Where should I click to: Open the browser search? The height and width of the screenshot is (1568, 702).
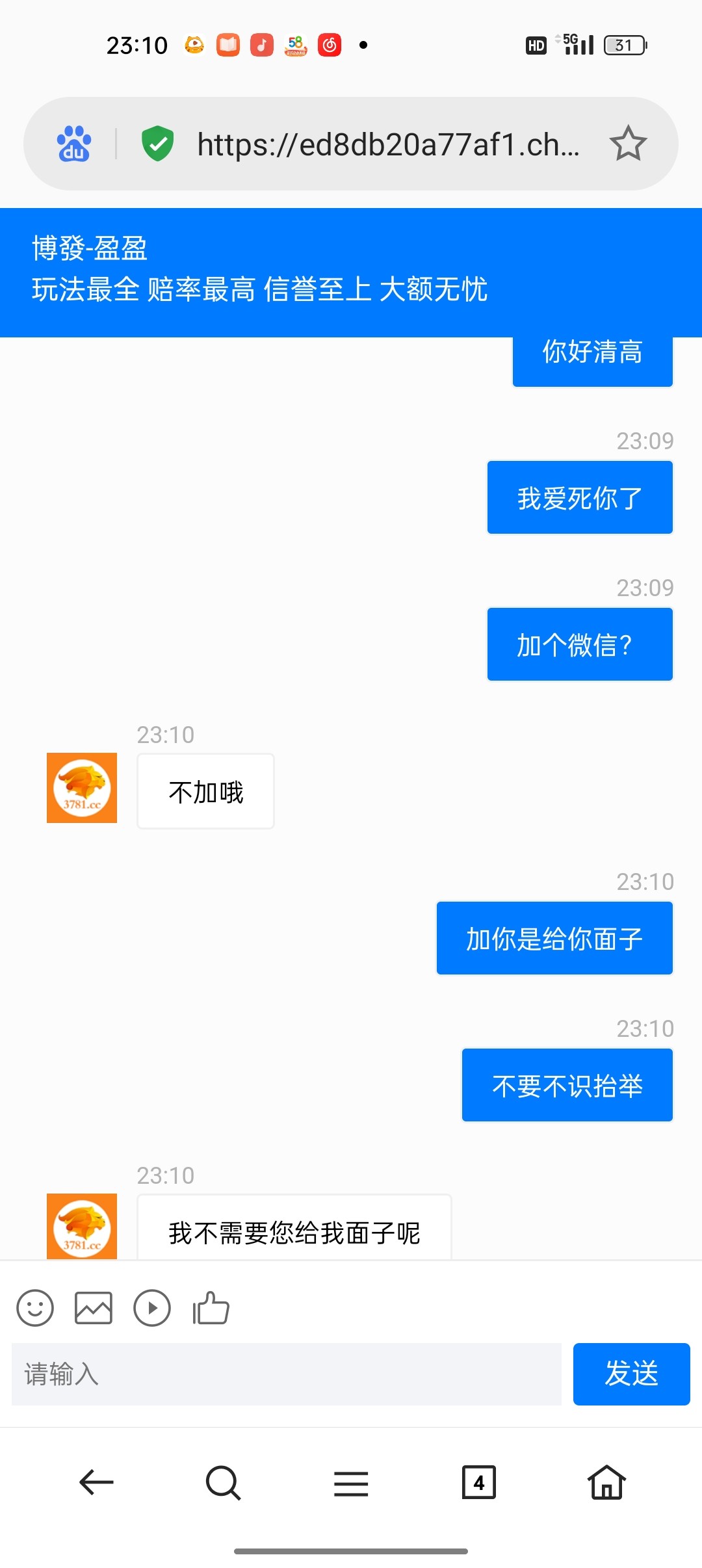[223, 1483]
